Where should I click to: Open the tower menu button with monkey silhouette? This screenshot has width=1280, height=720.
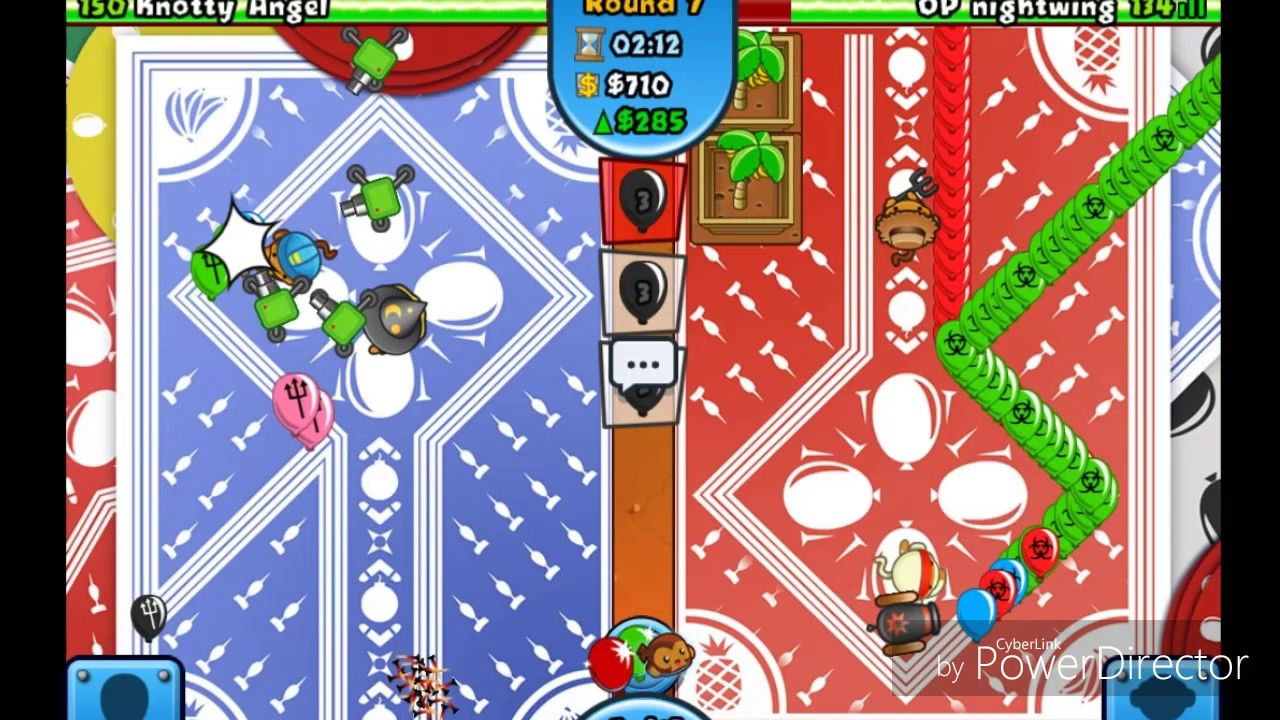tap(125, 692)
